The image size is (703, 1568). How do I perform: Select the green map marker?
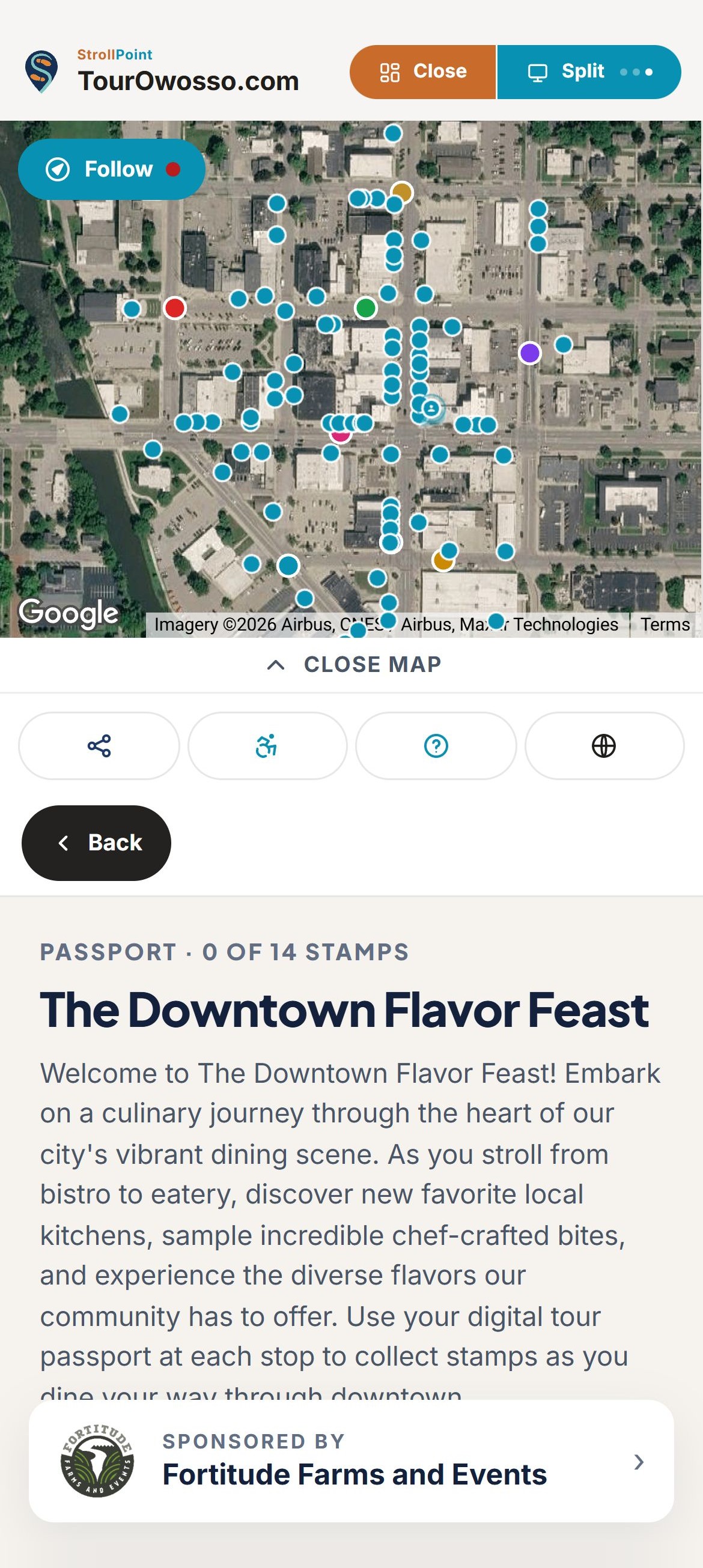365,308
